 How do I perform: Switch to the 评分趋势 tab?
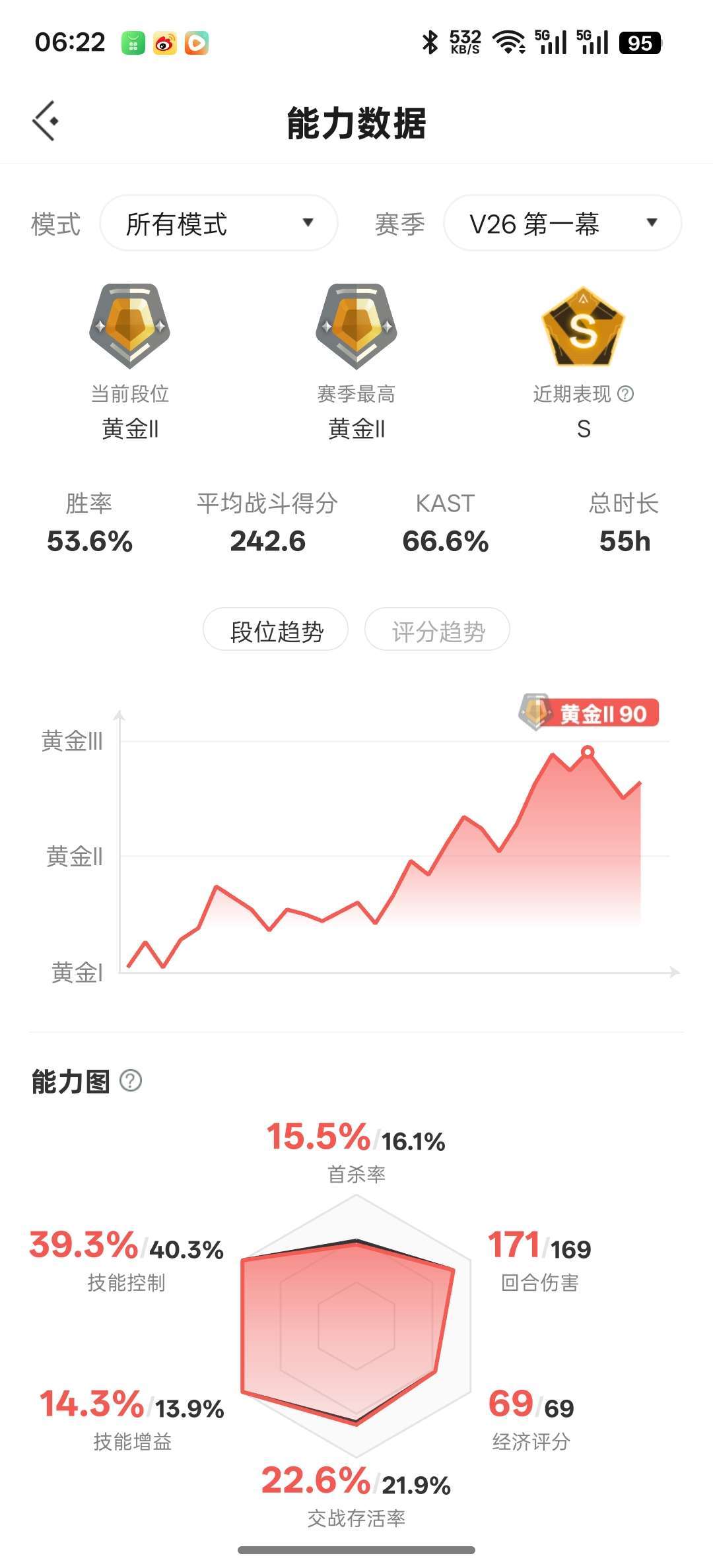click(437, 631)
